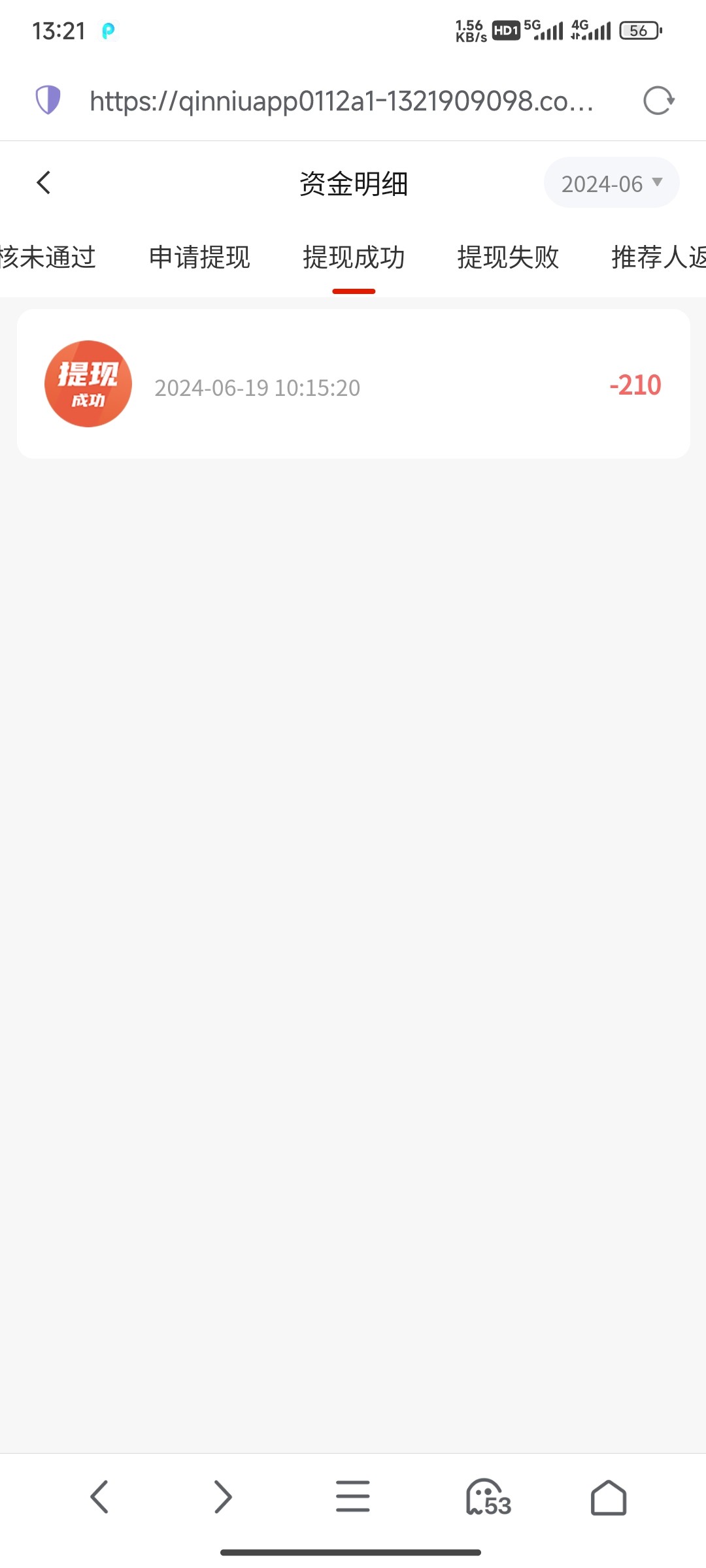
Task: Reload the page with the refresh icon
Action: 658,101
